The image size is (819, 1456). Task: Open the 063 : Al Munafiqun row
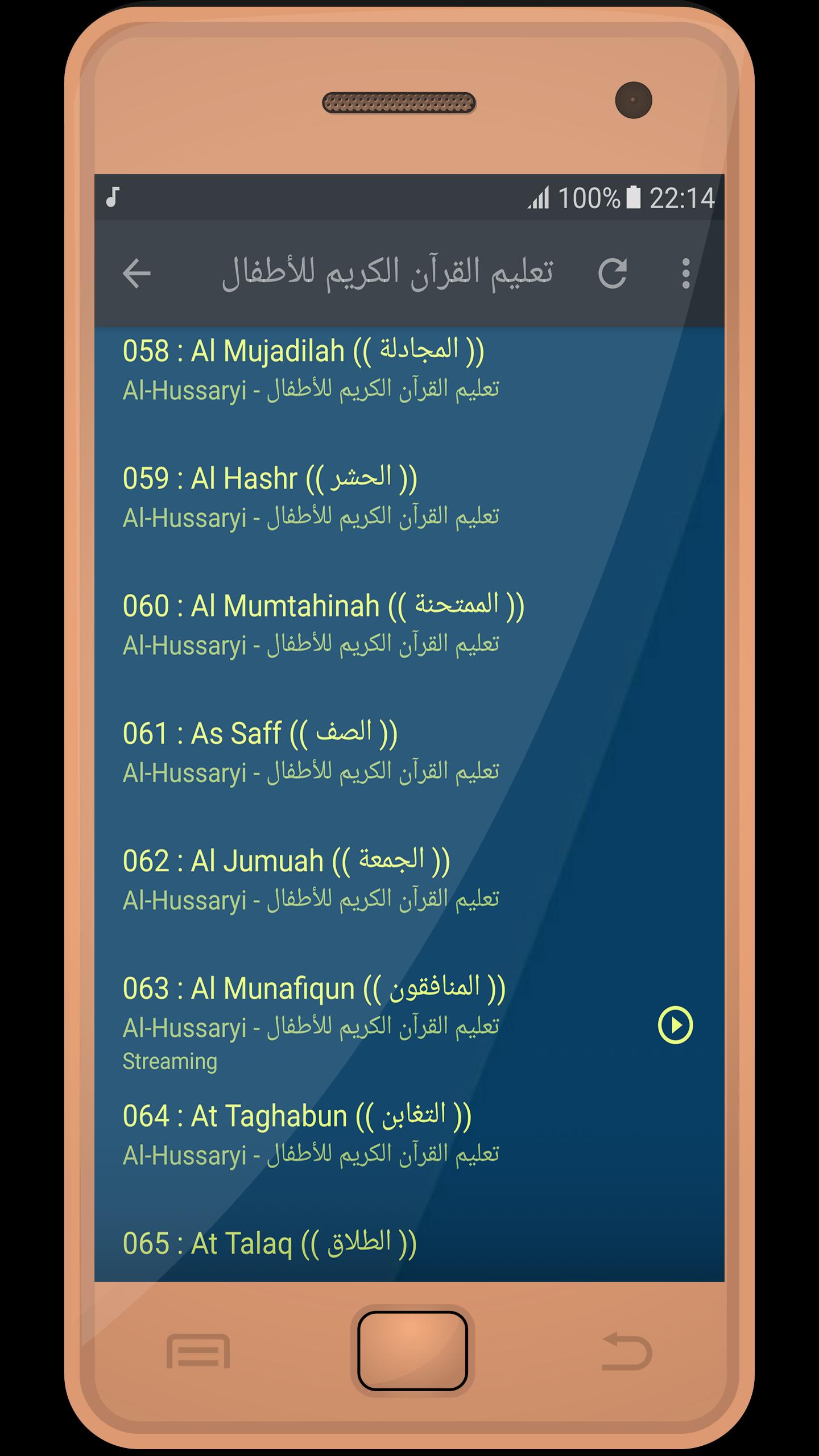[x=341, y=1018]
